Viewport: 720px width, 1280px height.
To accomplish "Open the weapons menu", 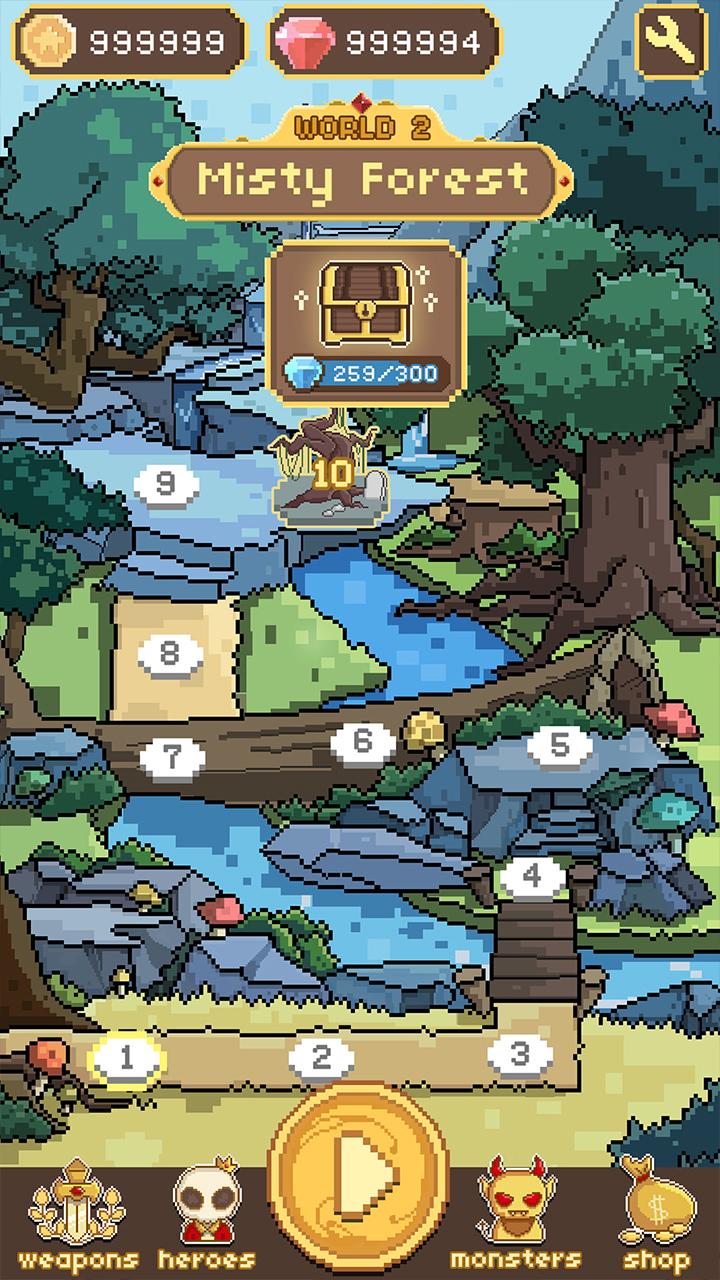I will click(75, 1212).
